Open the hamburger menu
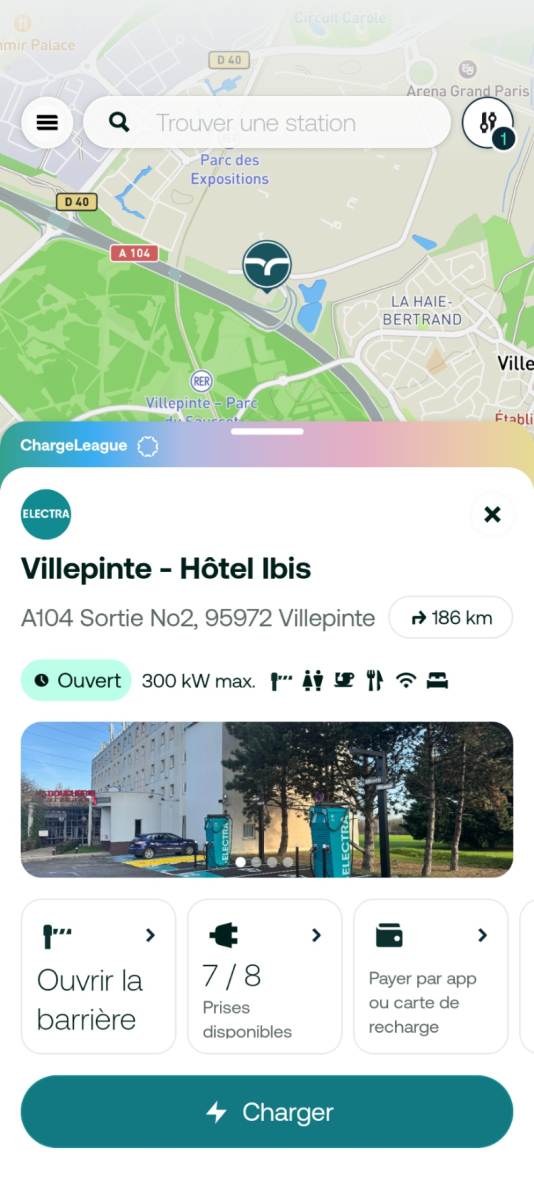534x1200 pixels. tap(47, 123)
